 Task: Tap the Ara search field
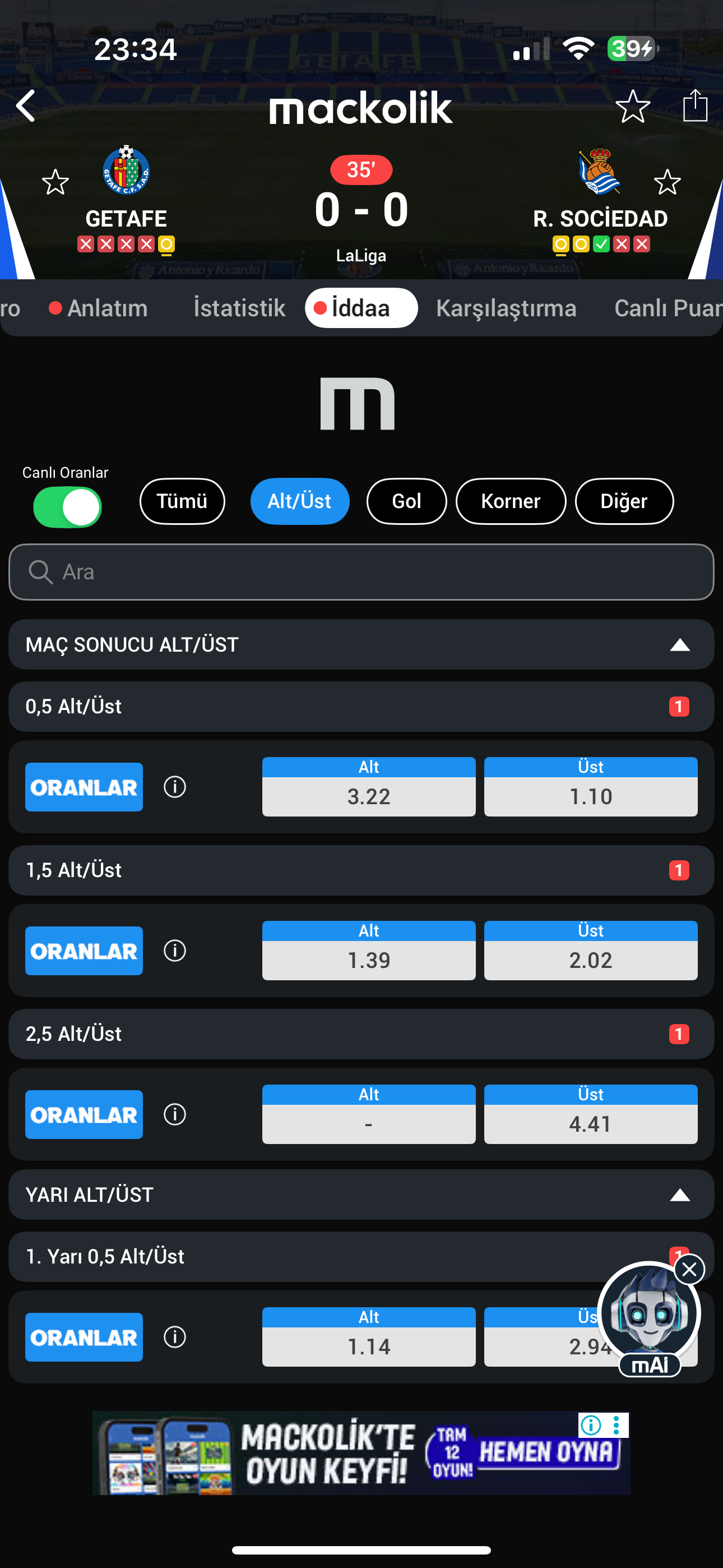click(361, 572)
